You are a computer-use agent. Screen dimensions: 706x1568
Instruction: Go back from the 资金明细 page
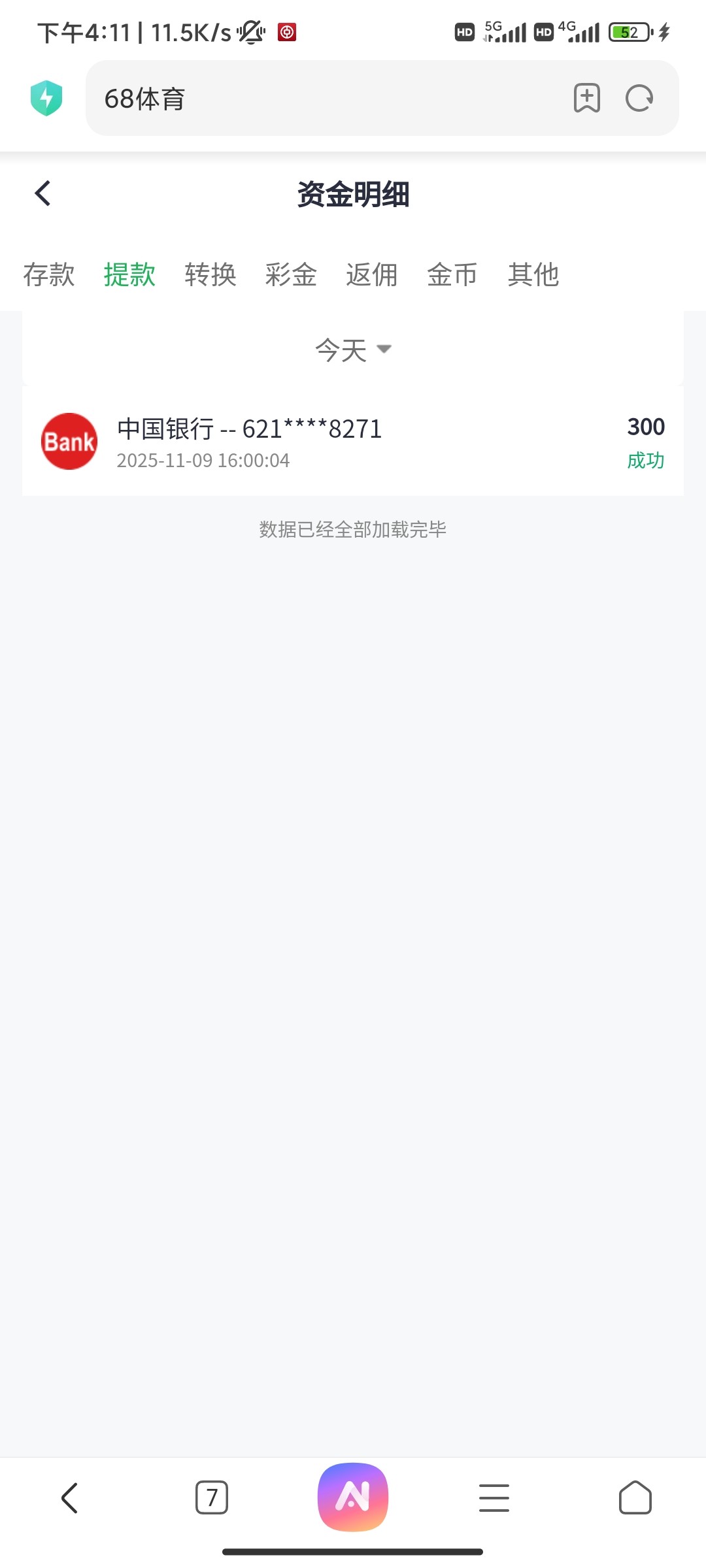pyautogui.click(x=43, y=193)
